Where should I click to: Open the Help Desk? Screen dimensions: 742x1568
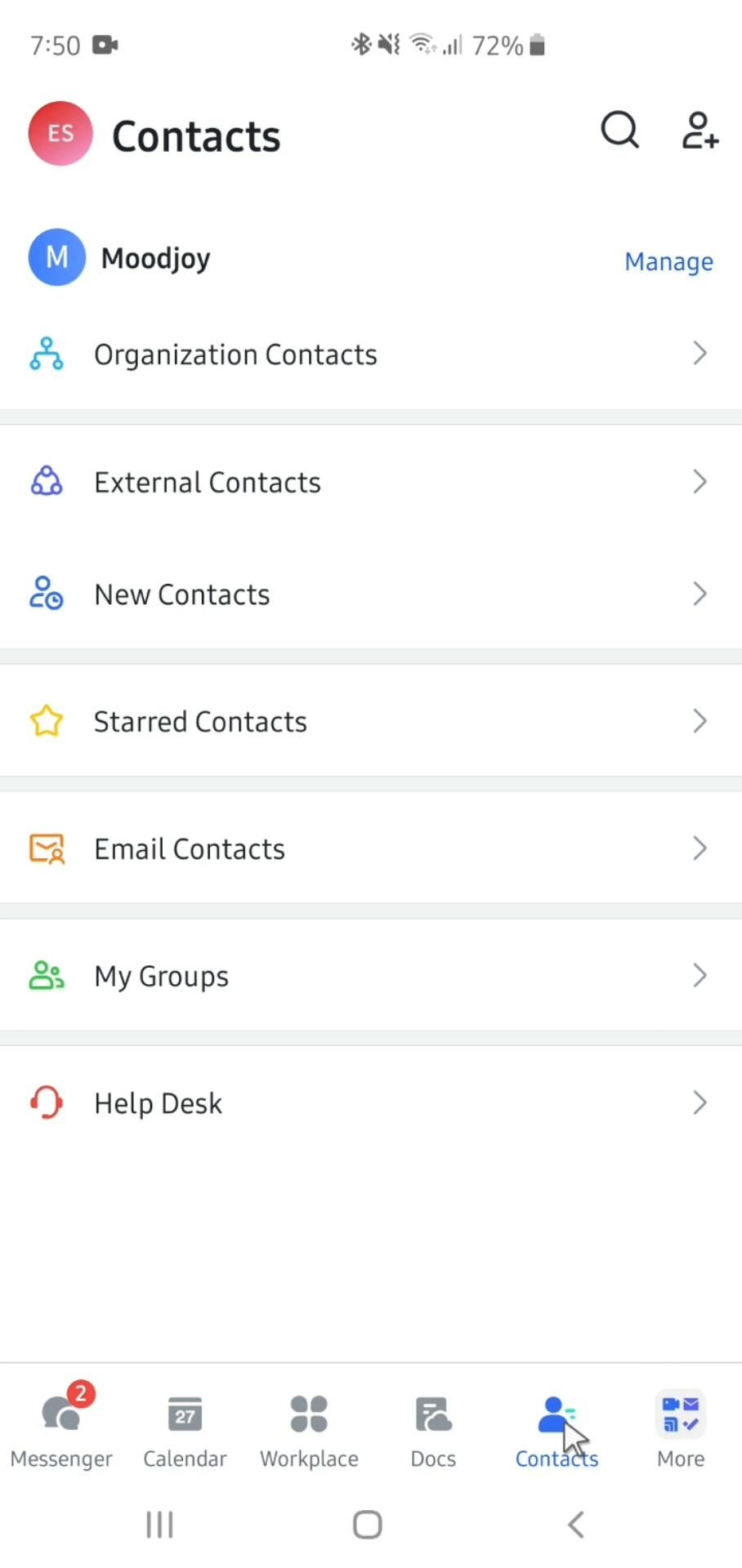(370, 1104)
